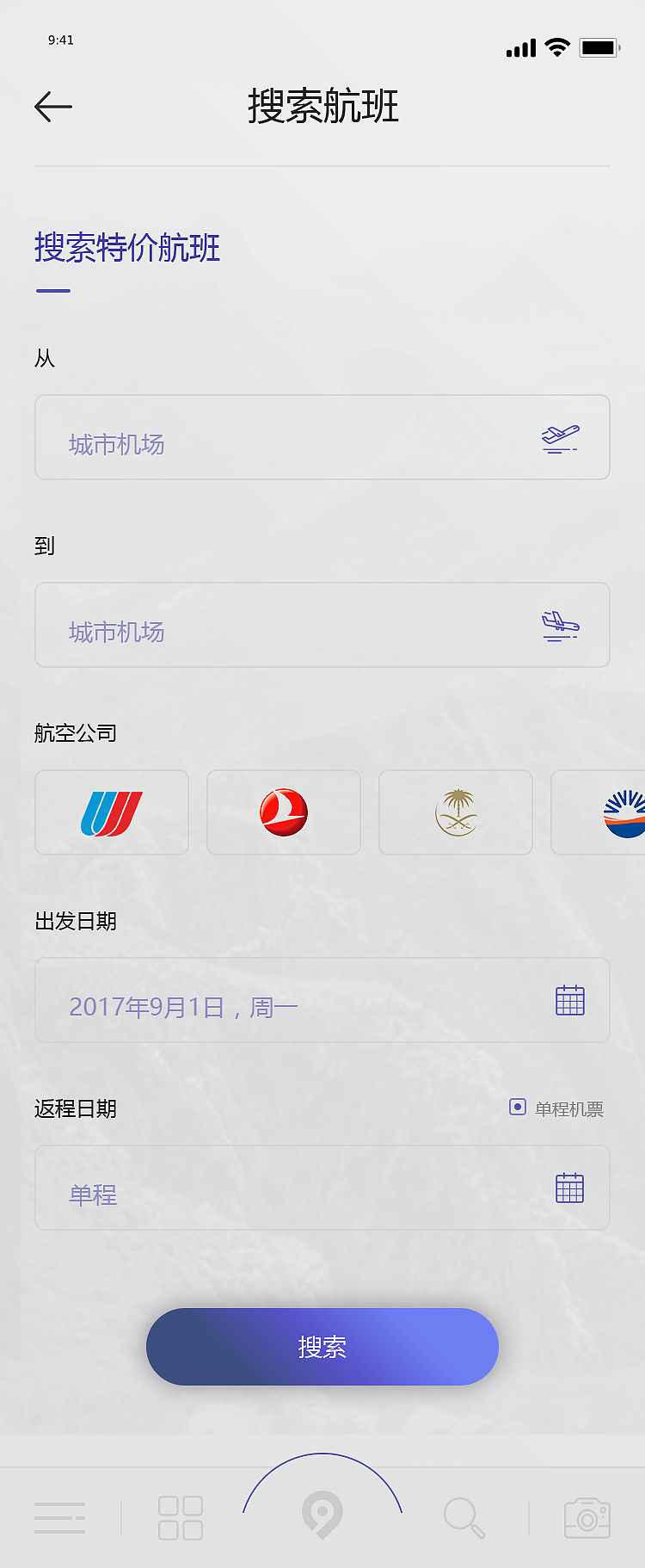Click the calendar icon beside return date field
The width and height of the screenshot is (645, 1568).
click(569, 1187)
